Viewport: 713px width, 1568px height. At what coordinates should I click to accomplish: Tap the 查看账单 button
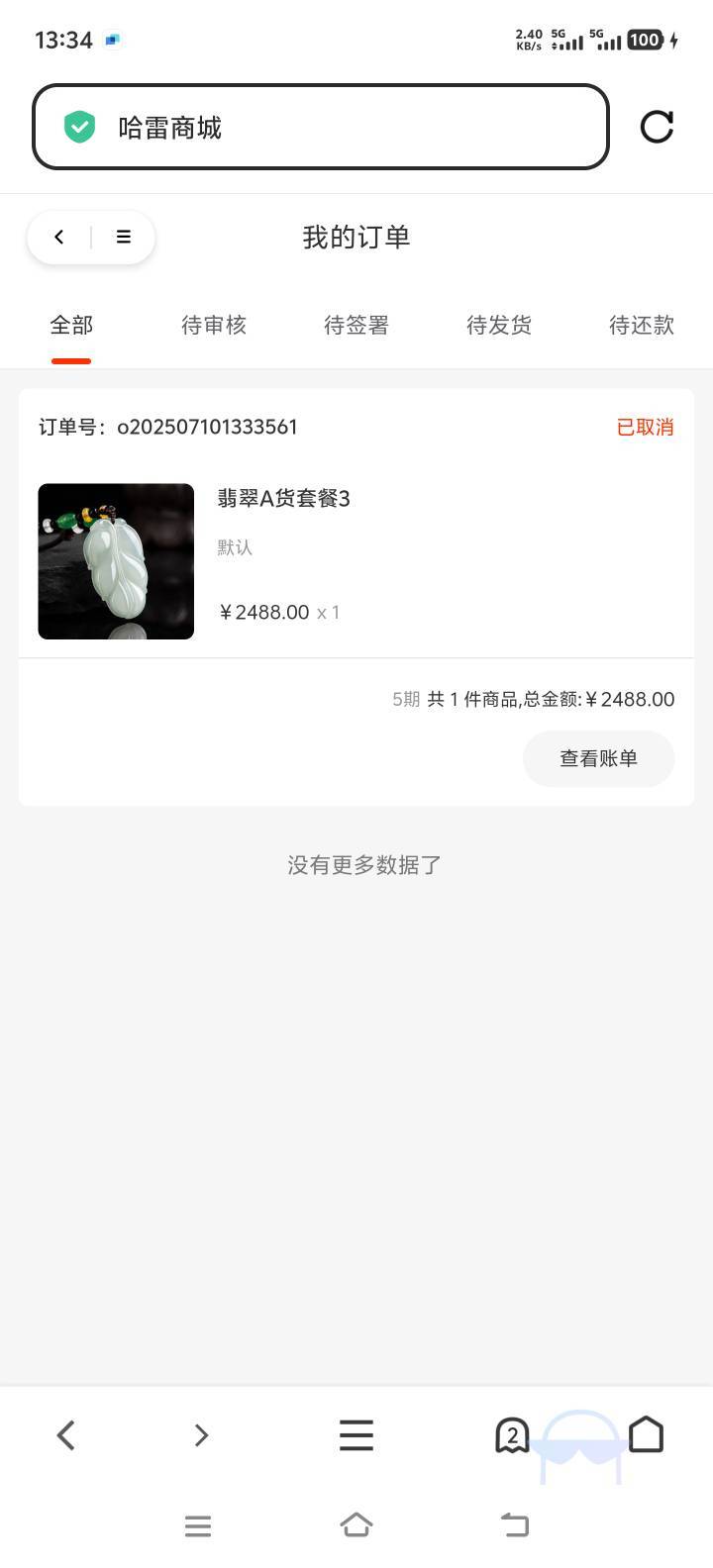coord(598,758)
